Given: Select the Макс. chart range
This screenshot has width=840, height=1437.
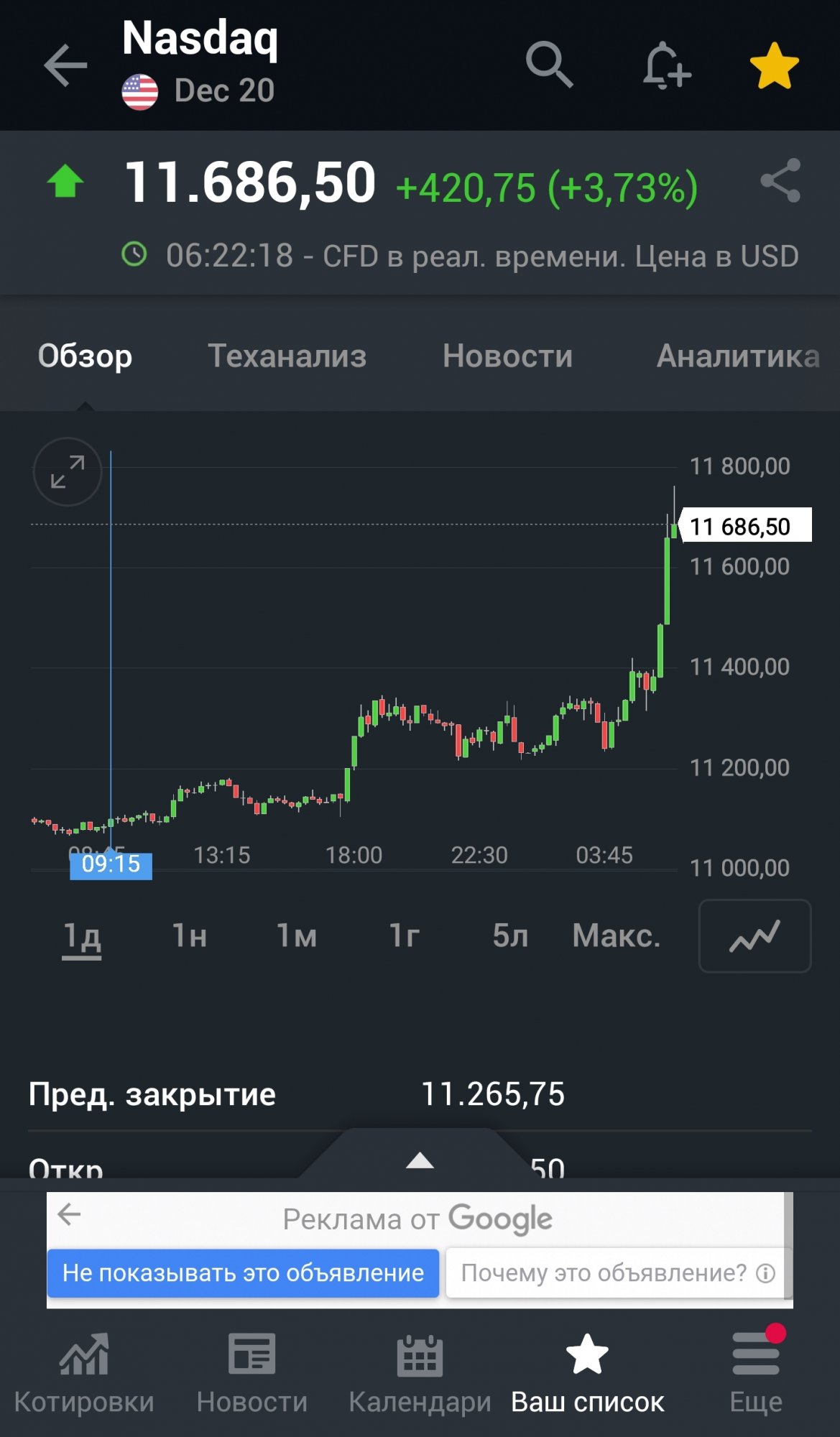Looking at the screenshot, I should tap(616, 935).
